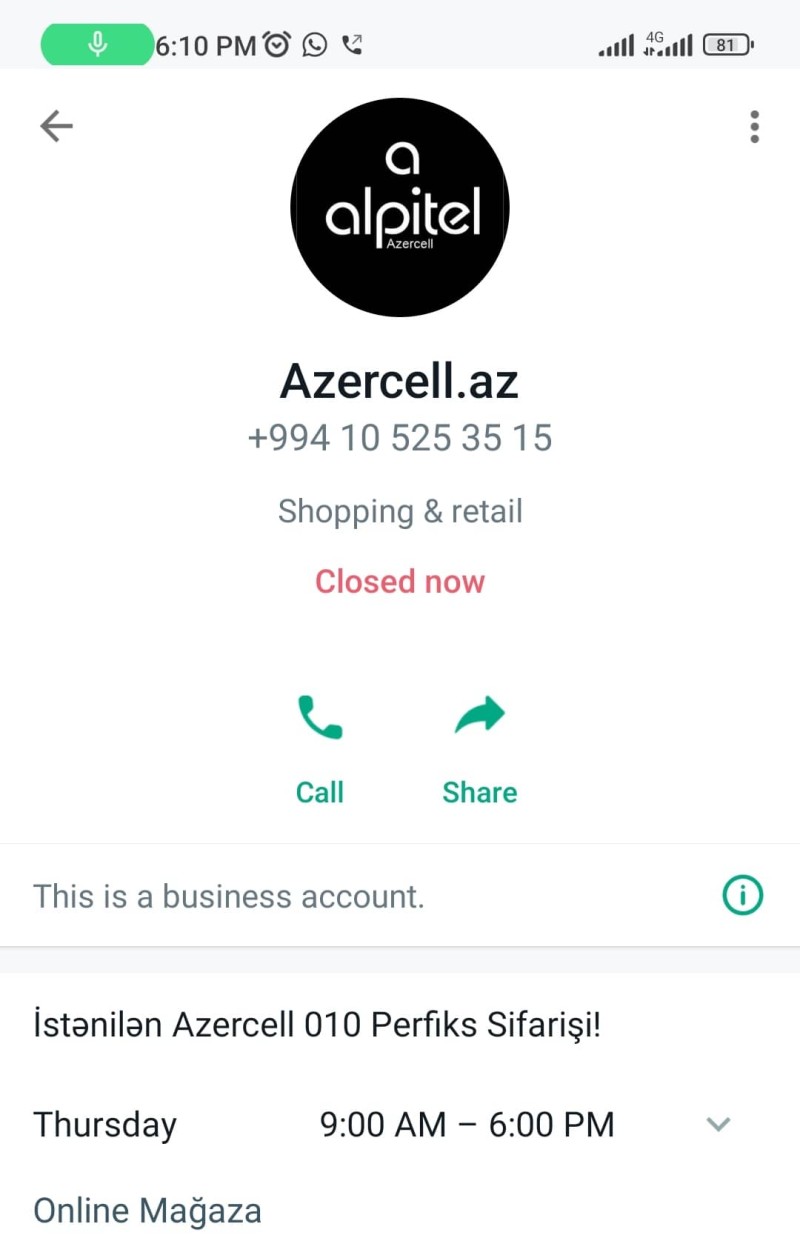
Task: Expand Thursday business hours
Action: pos(718,1124)
